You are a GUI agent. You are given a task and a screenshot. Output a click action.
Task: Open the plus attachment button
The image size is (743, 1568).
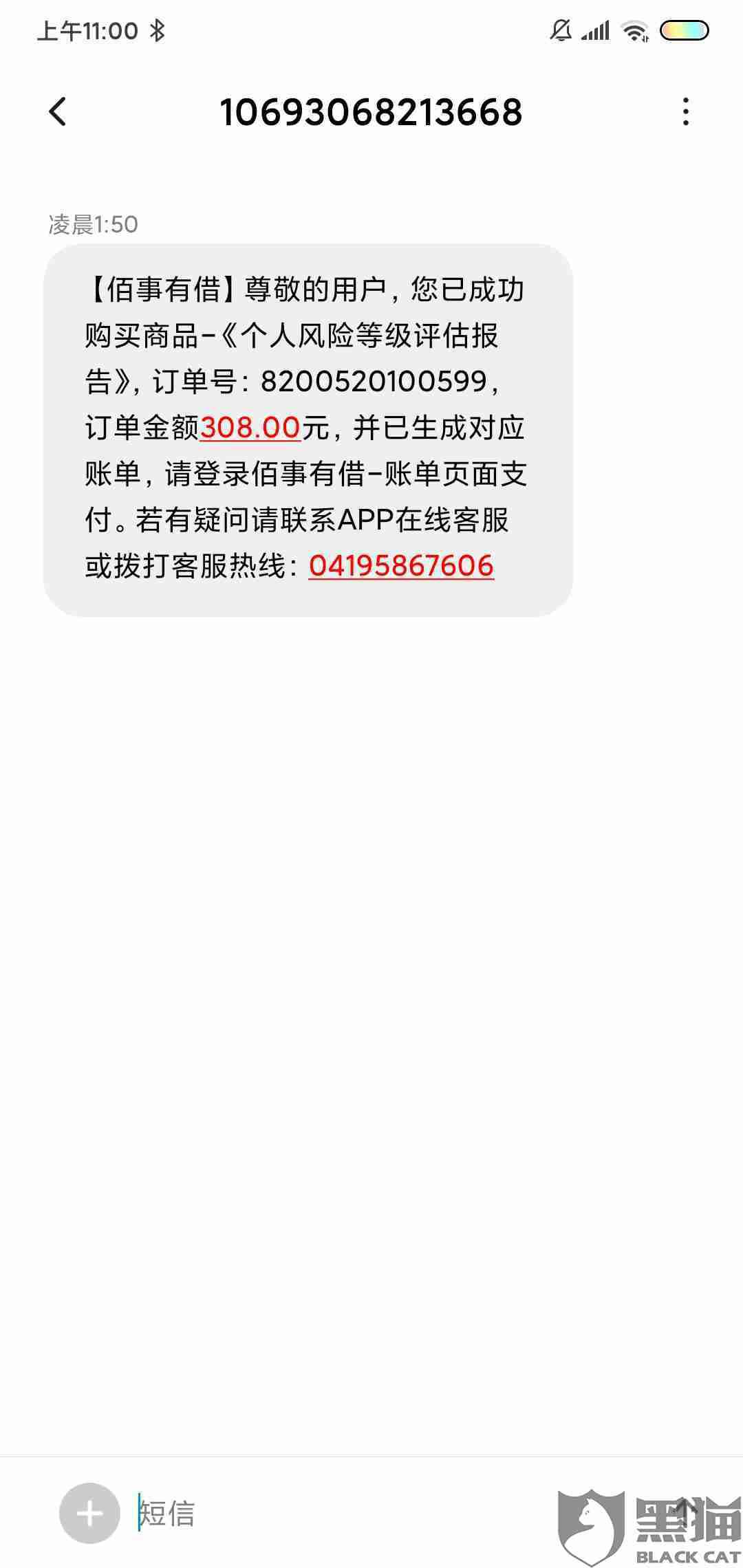[89, 1514]
